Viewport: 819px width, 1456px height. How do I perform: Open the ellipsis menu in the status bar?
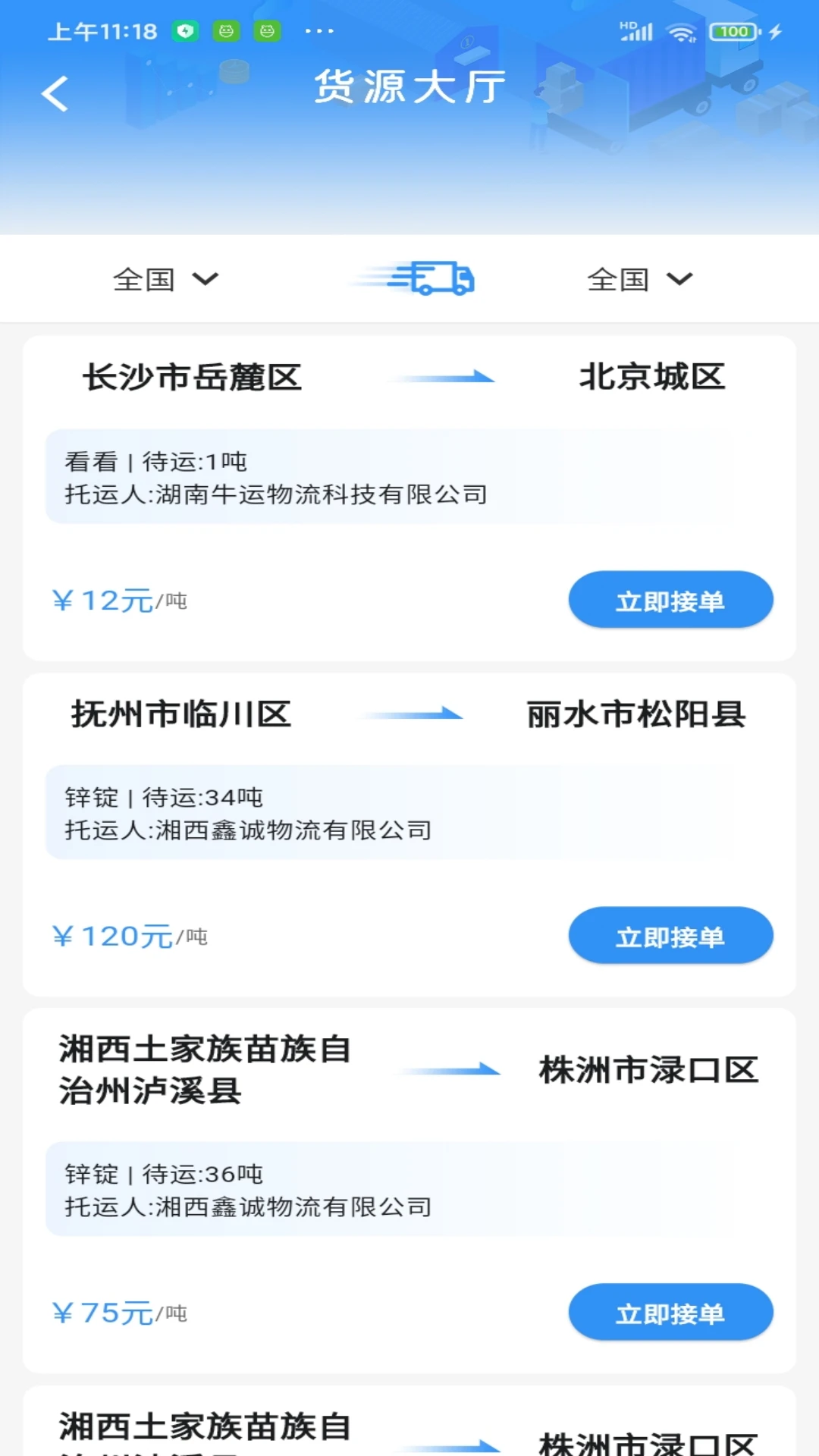tap(318, 31)
